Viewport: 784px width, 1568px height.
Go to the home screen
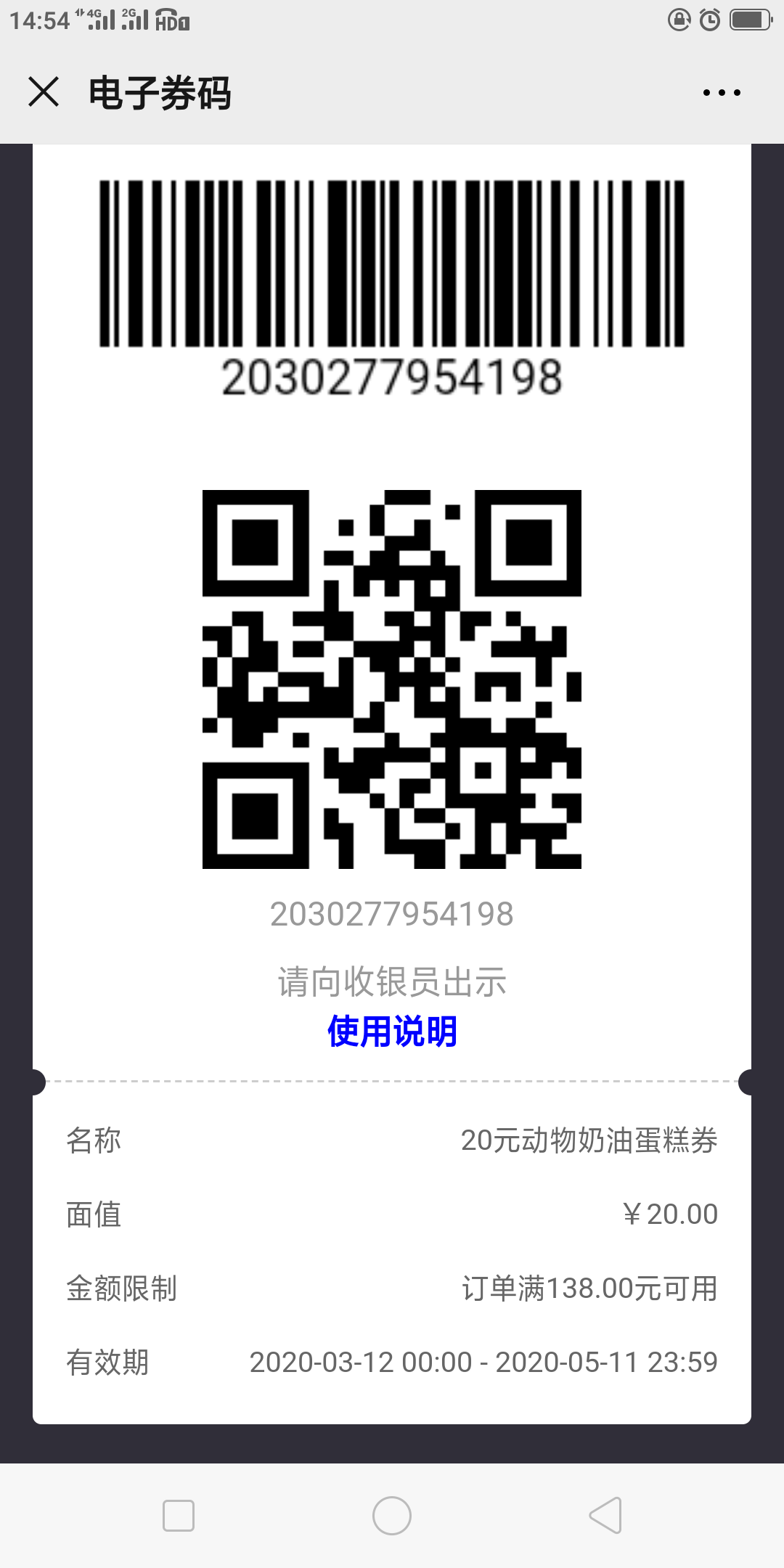[392, 1515]
